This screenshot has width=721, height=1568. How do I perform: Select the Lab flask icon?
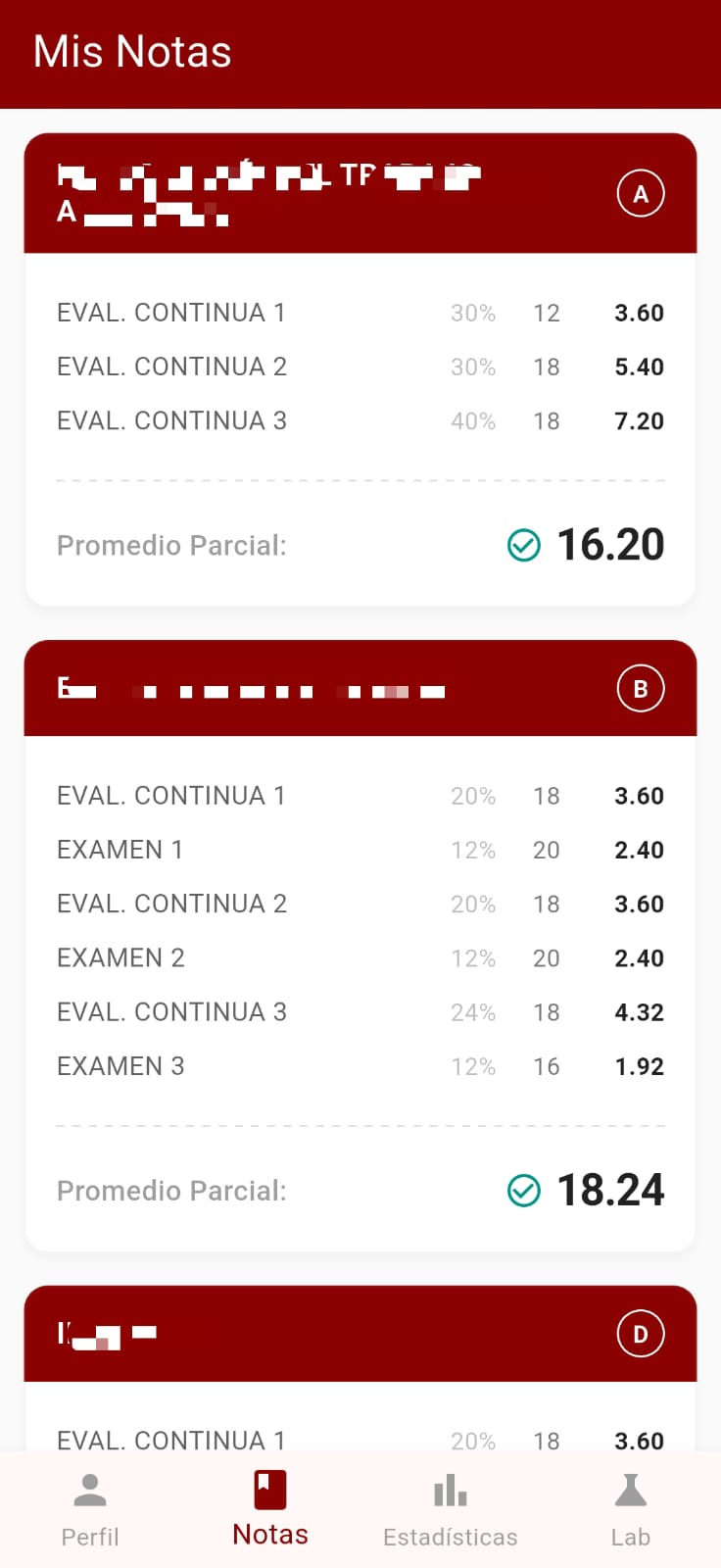click(x=630, y=1490)
